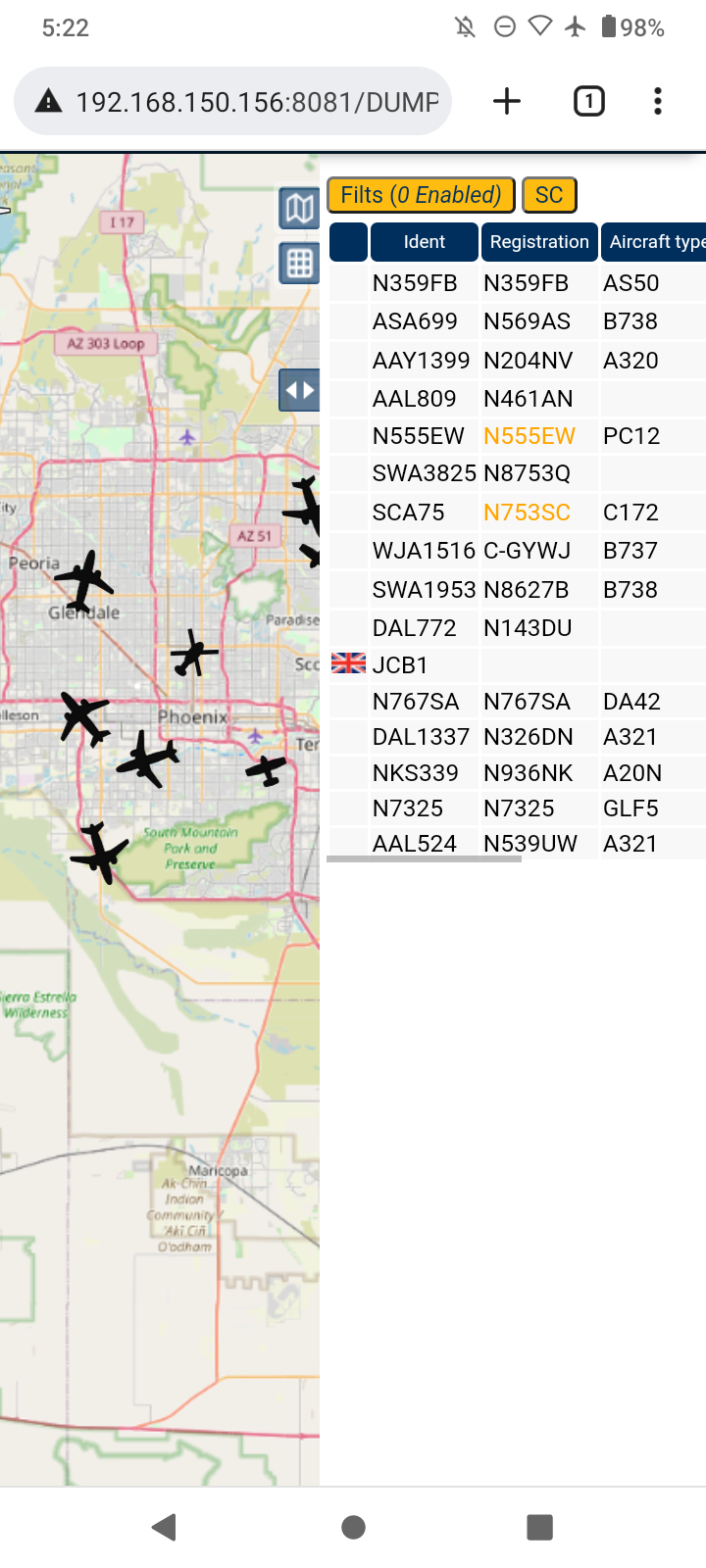Open registration link N753SC

(527, 513)
